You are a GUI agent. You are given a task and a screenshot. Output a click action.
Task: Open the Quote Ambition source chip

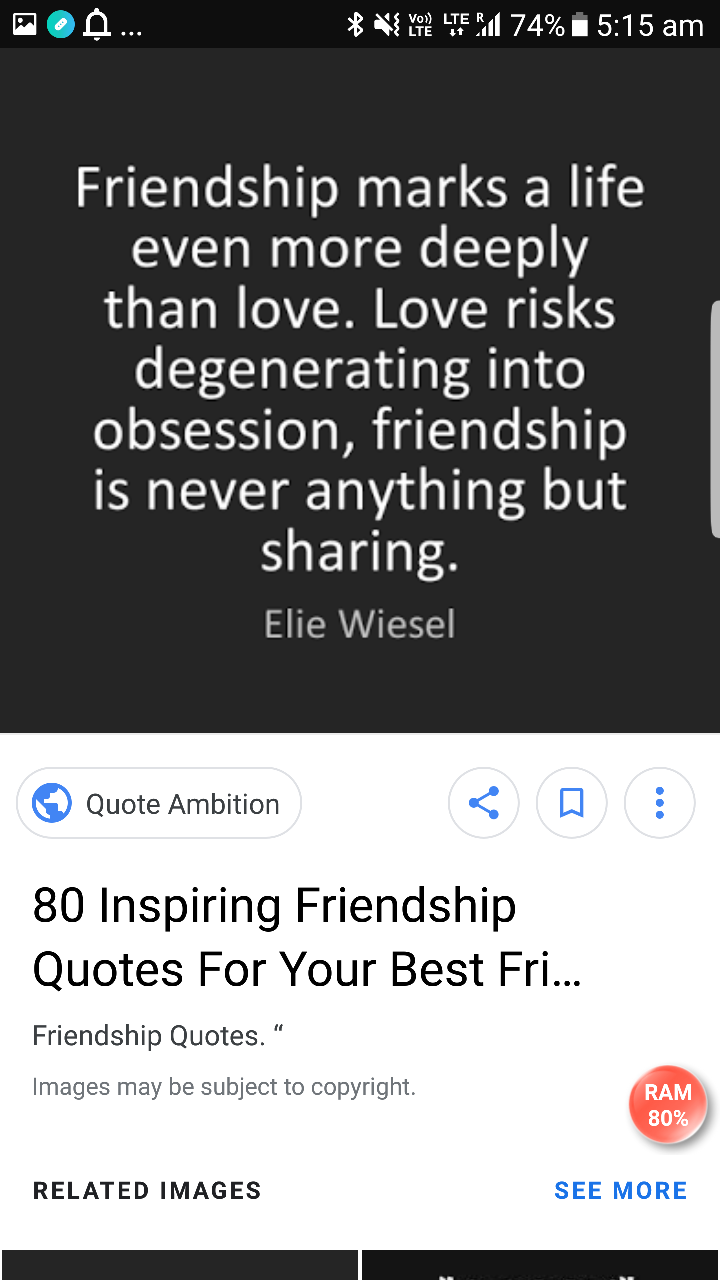point(159,803)
